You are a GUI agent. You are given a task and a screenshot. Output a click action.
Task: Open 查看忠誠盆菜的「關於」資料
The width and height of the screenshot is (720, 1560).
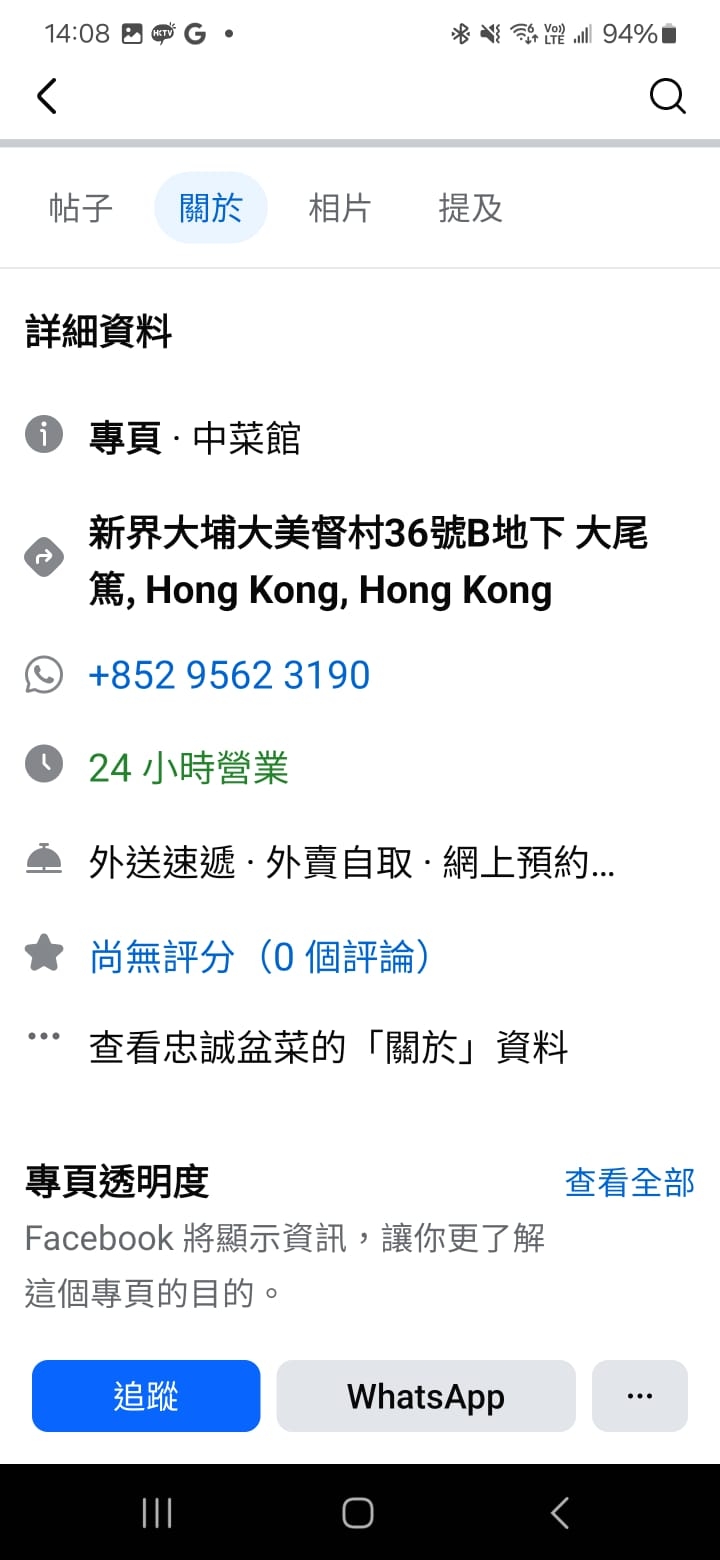tap(329, 1047)
